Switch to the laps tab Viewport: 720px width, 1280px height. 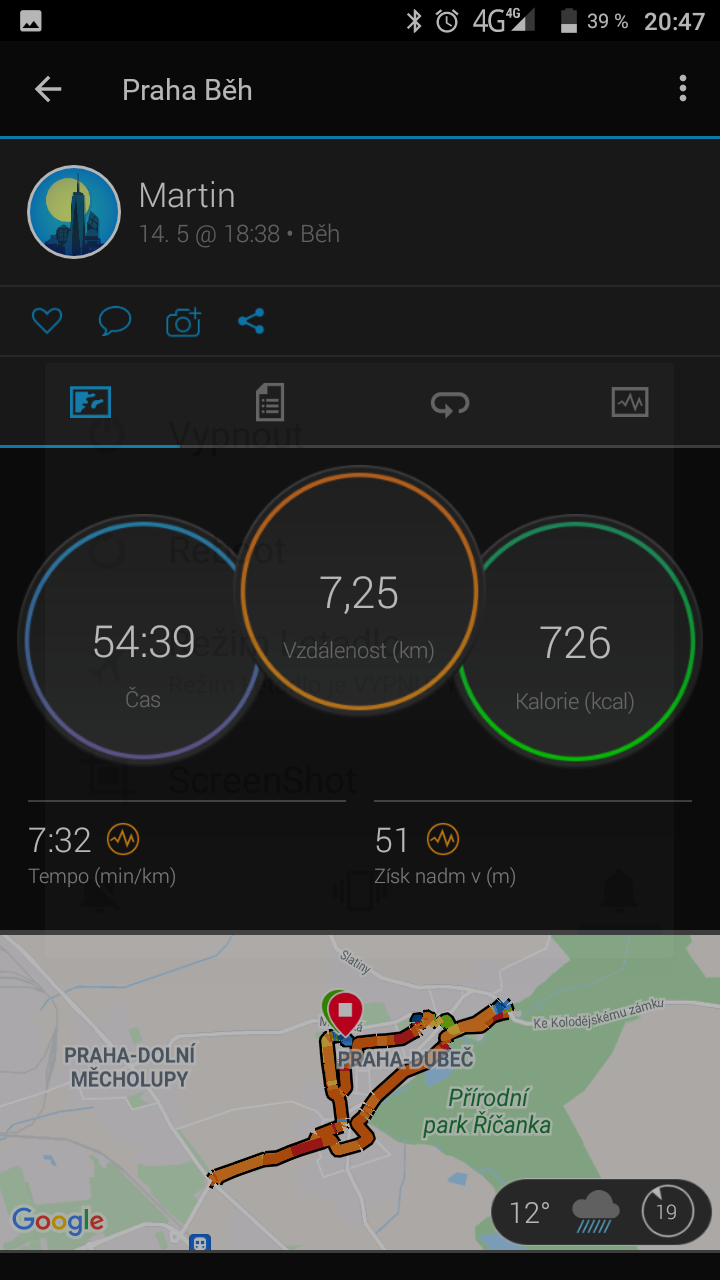450,403
